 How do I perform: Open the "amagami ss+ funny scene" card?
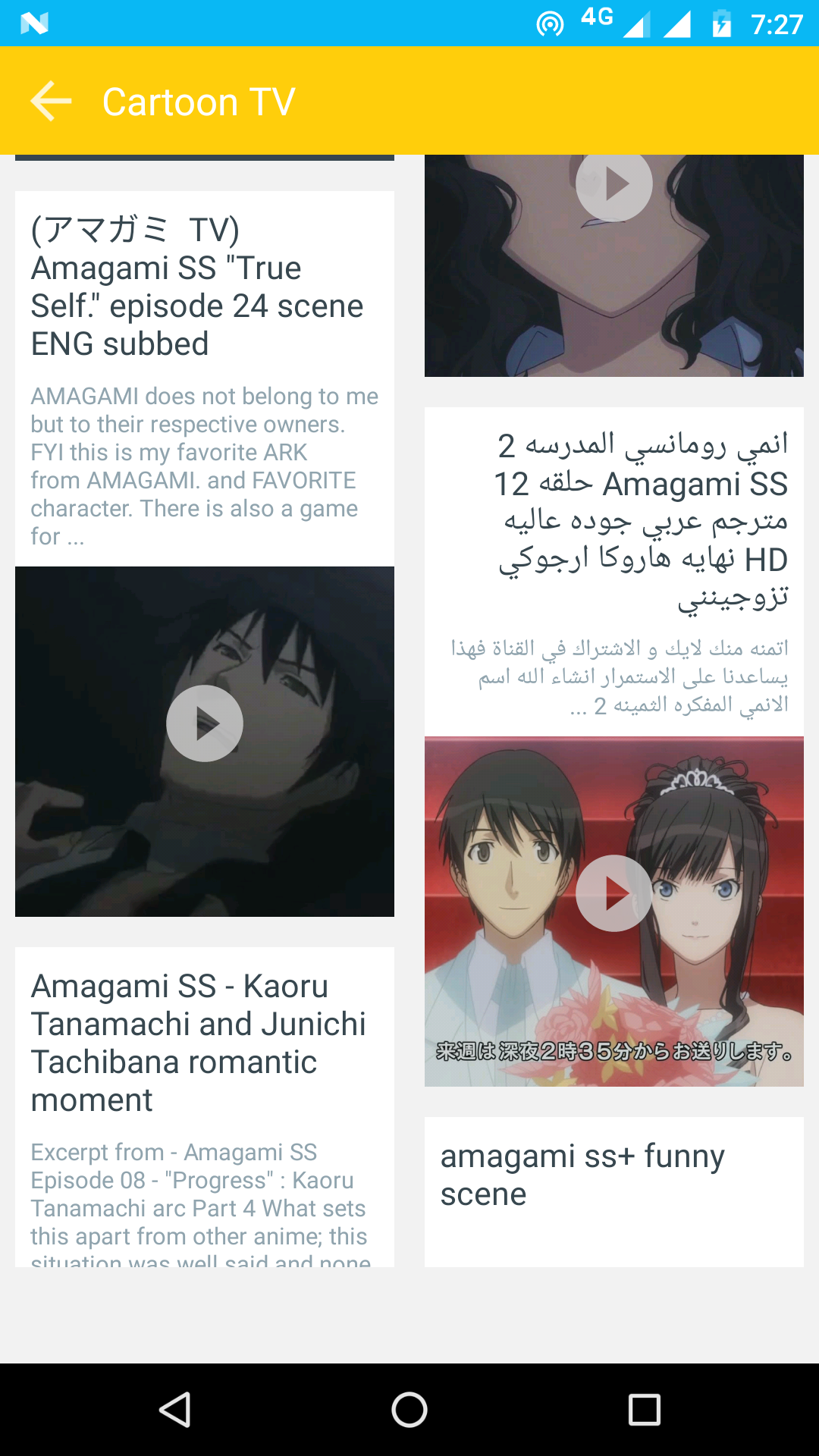click(x=582, y=1175)
